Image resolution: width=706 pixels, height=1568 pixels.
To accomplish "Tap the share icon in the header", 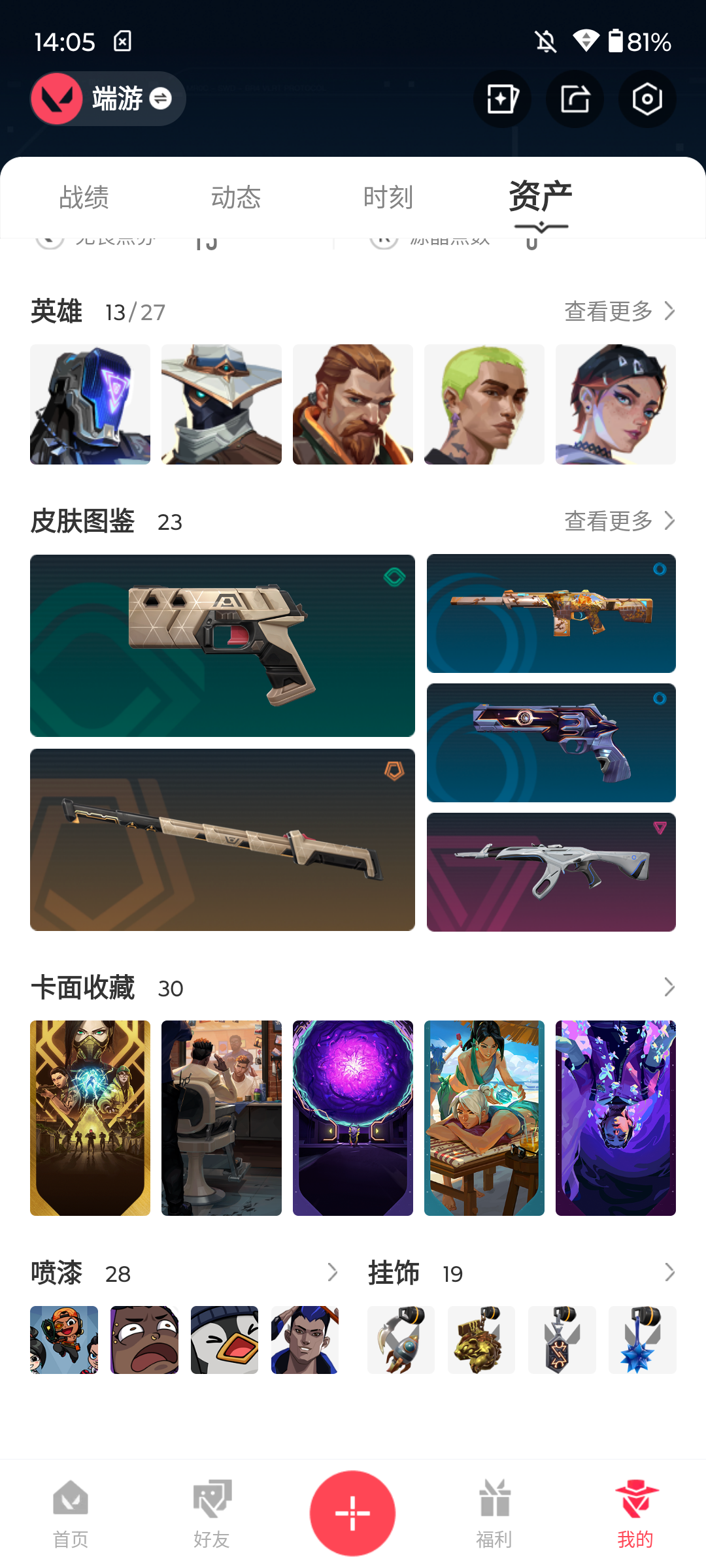I will click(x=575, y=99).
